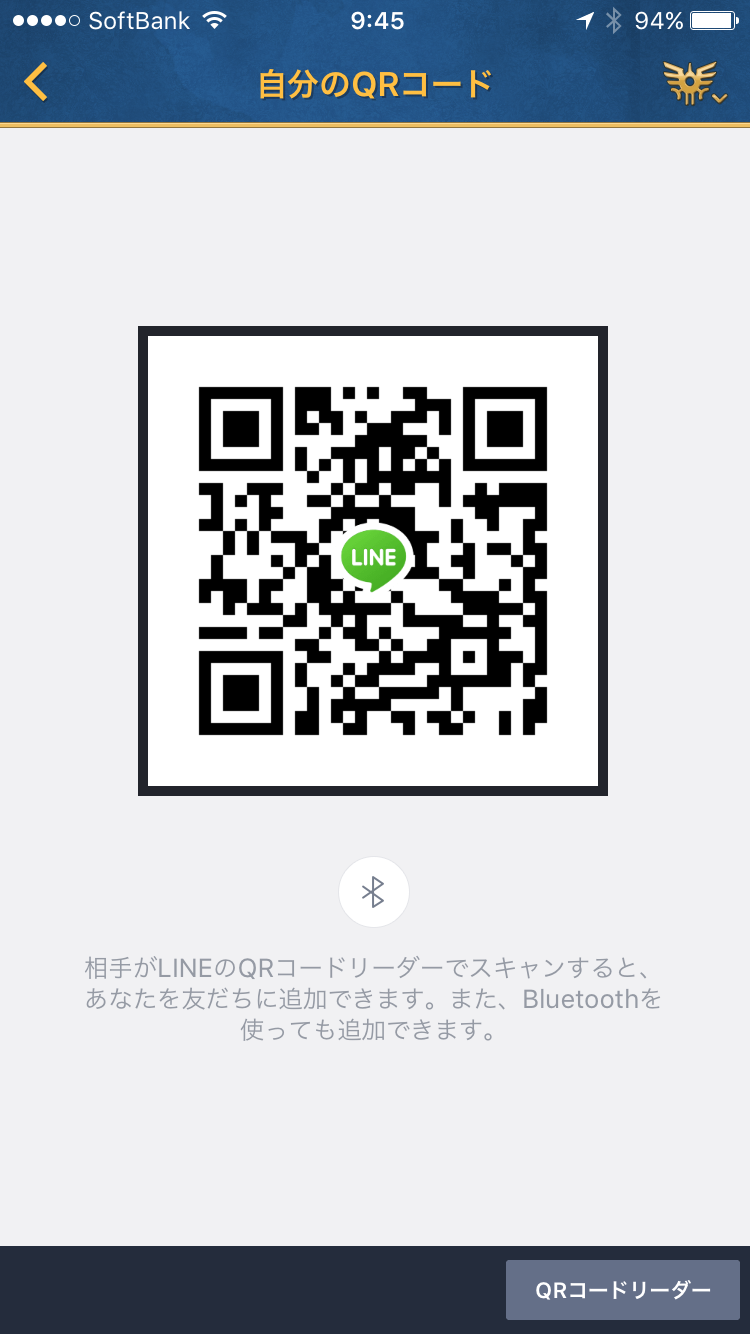Tap the round Bluetooth button

pos(374,892)
